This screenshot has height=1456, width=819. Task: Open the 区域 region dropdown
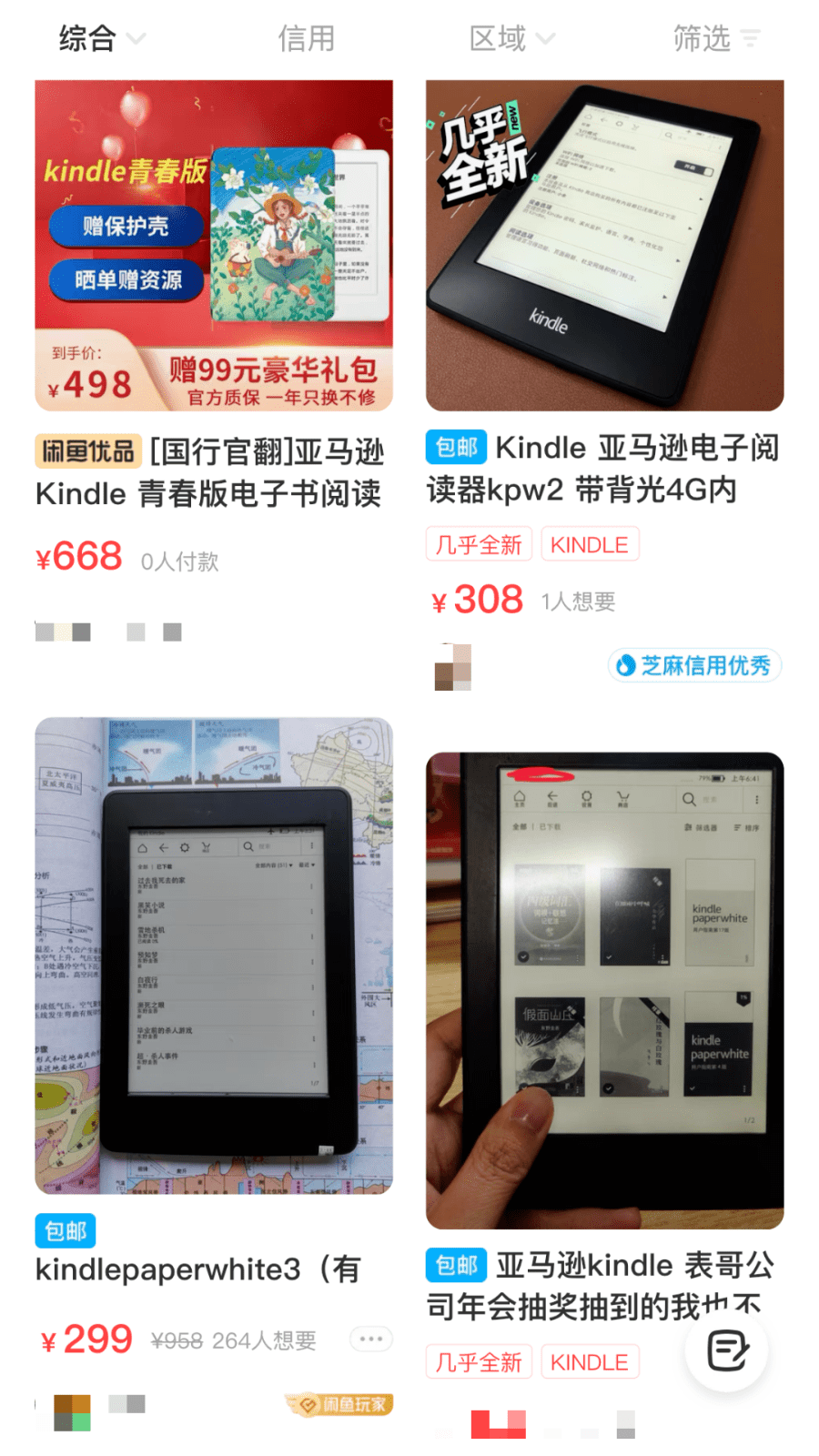(x=511, y=38)
